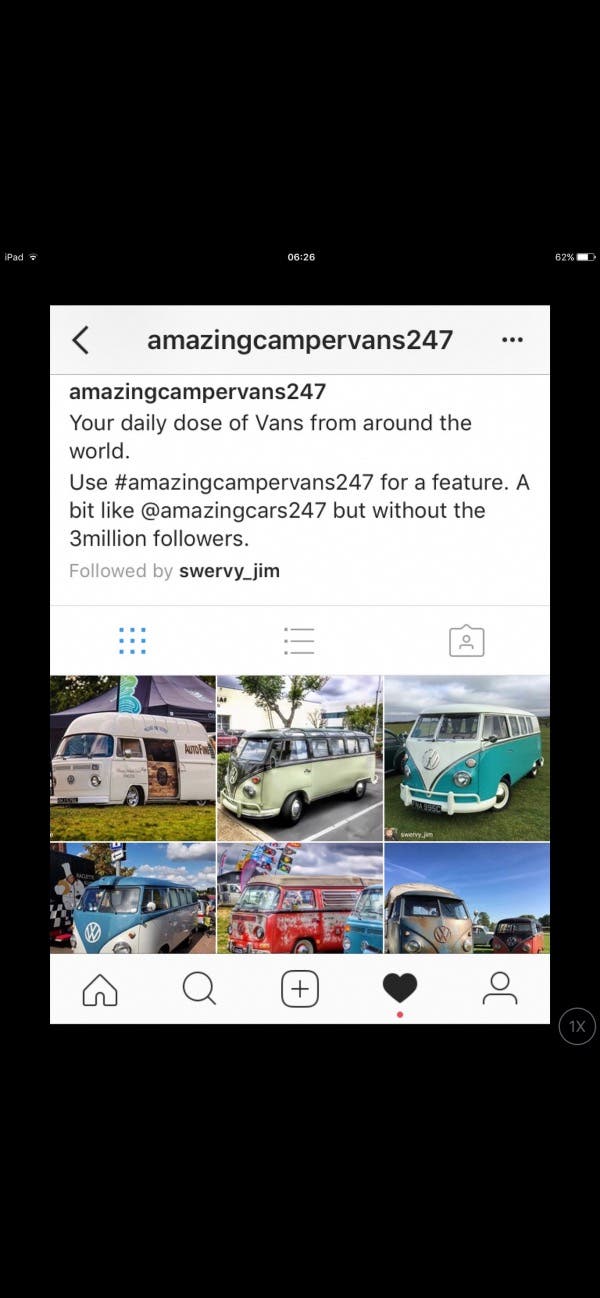600x1298 pixels.
Task: Open the blue and white VW bus photo
Action: [133, 898]
